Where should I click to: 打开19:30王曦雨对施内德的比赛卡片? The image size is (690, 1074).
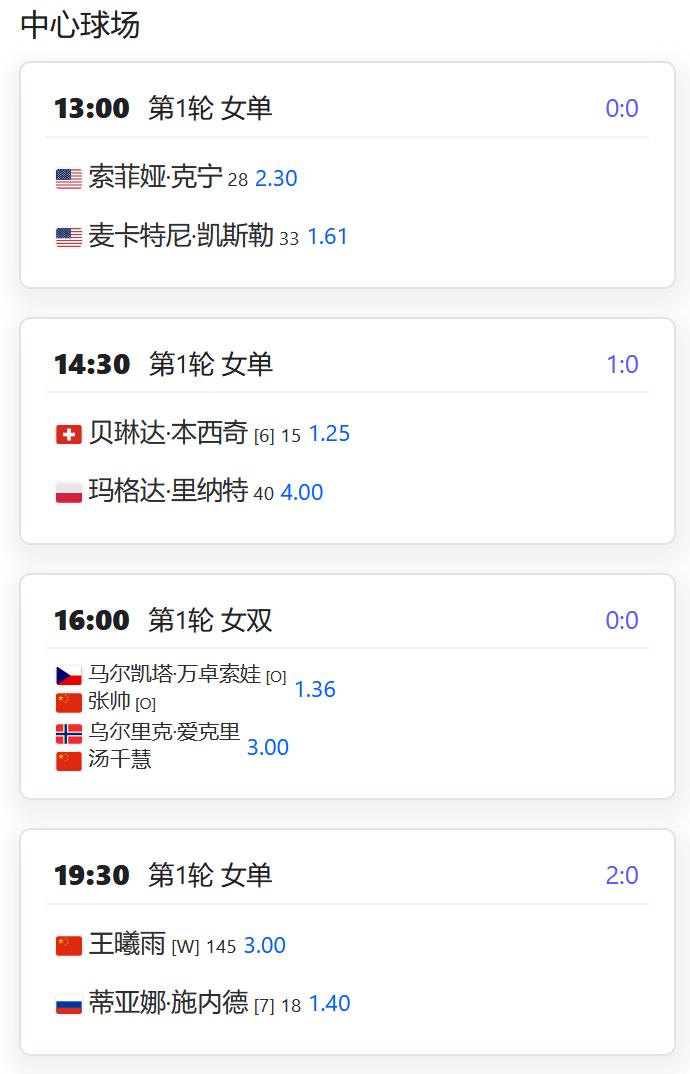coord(212,875)
